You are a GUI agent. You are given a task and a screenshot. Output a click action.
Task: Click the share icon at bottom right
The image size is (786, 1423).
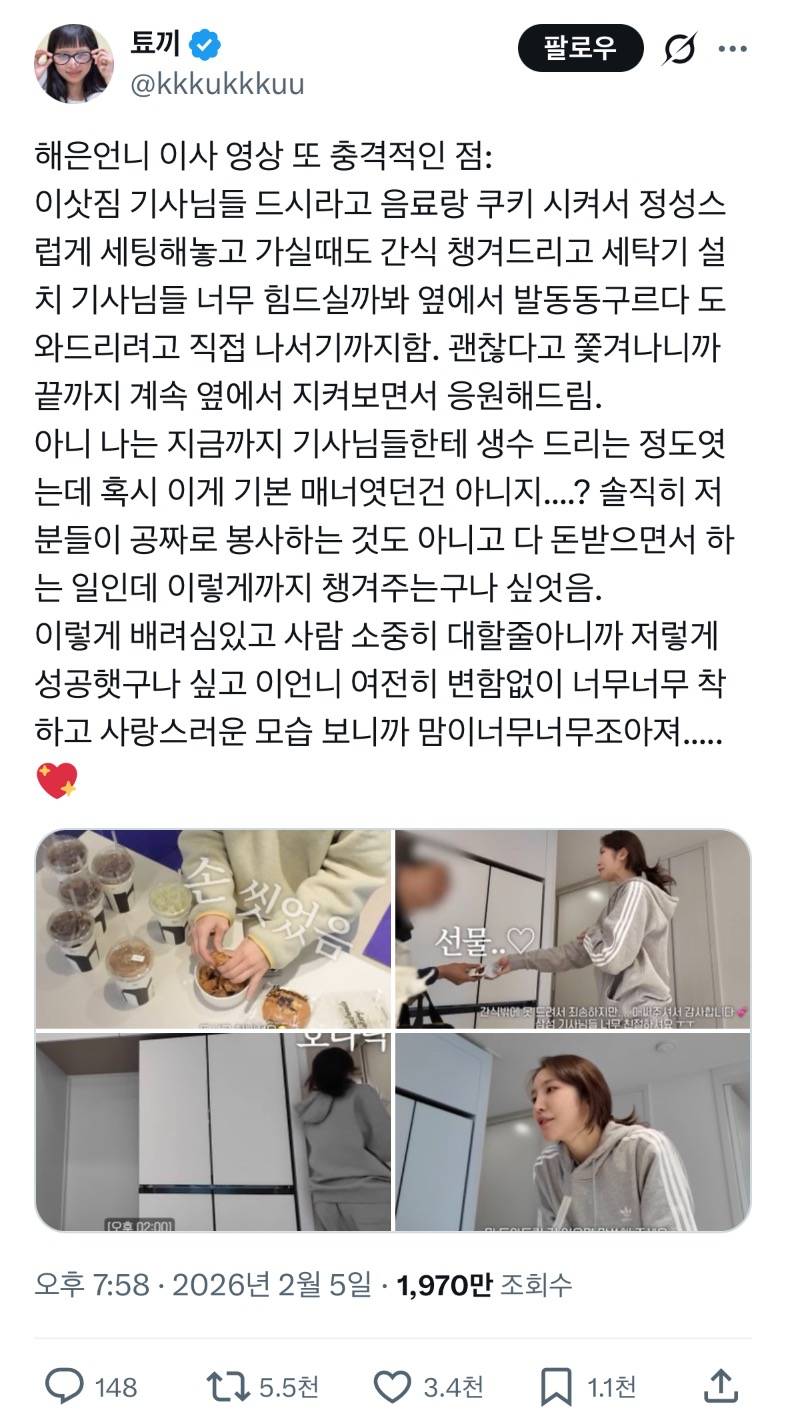(722, 1386)
